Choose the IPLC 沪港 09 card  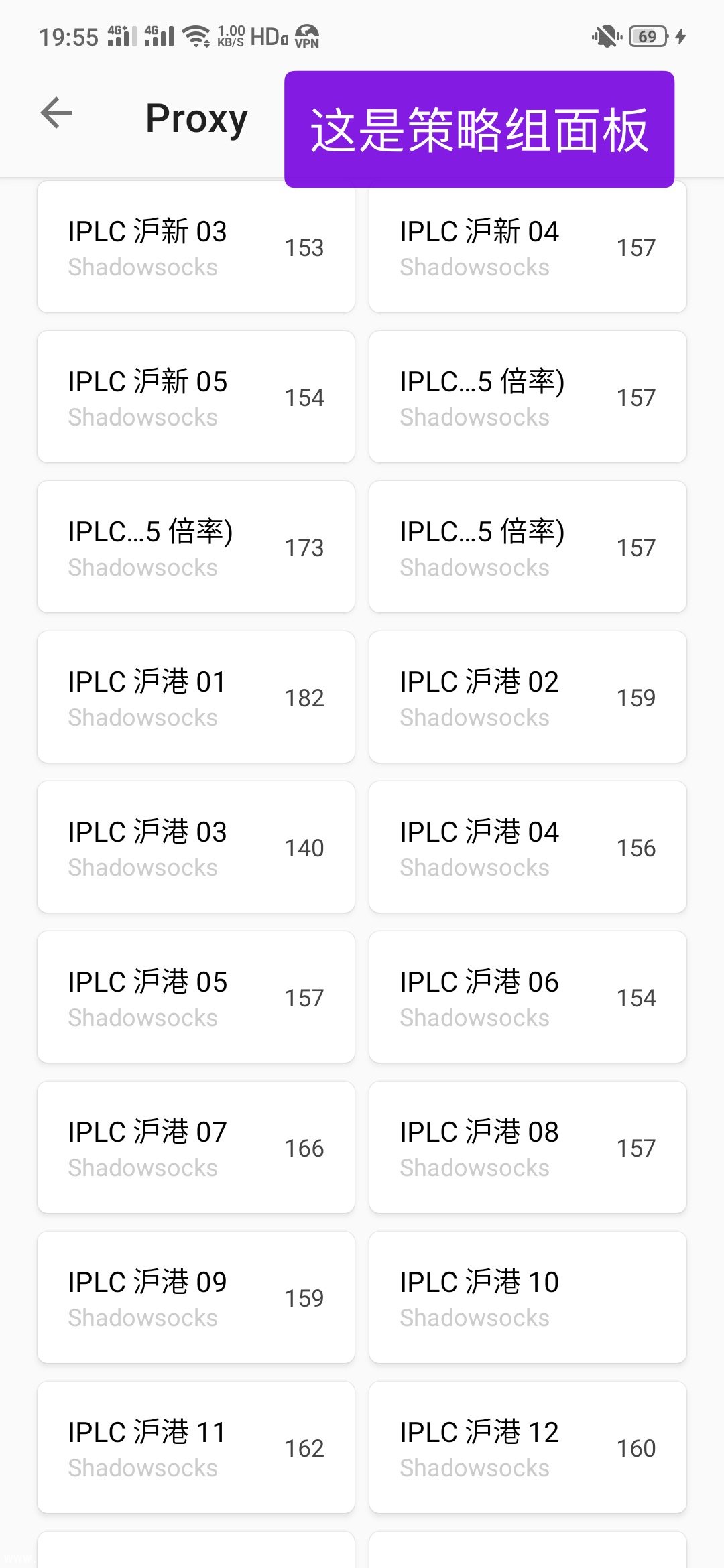click(x=196, y=1297)
